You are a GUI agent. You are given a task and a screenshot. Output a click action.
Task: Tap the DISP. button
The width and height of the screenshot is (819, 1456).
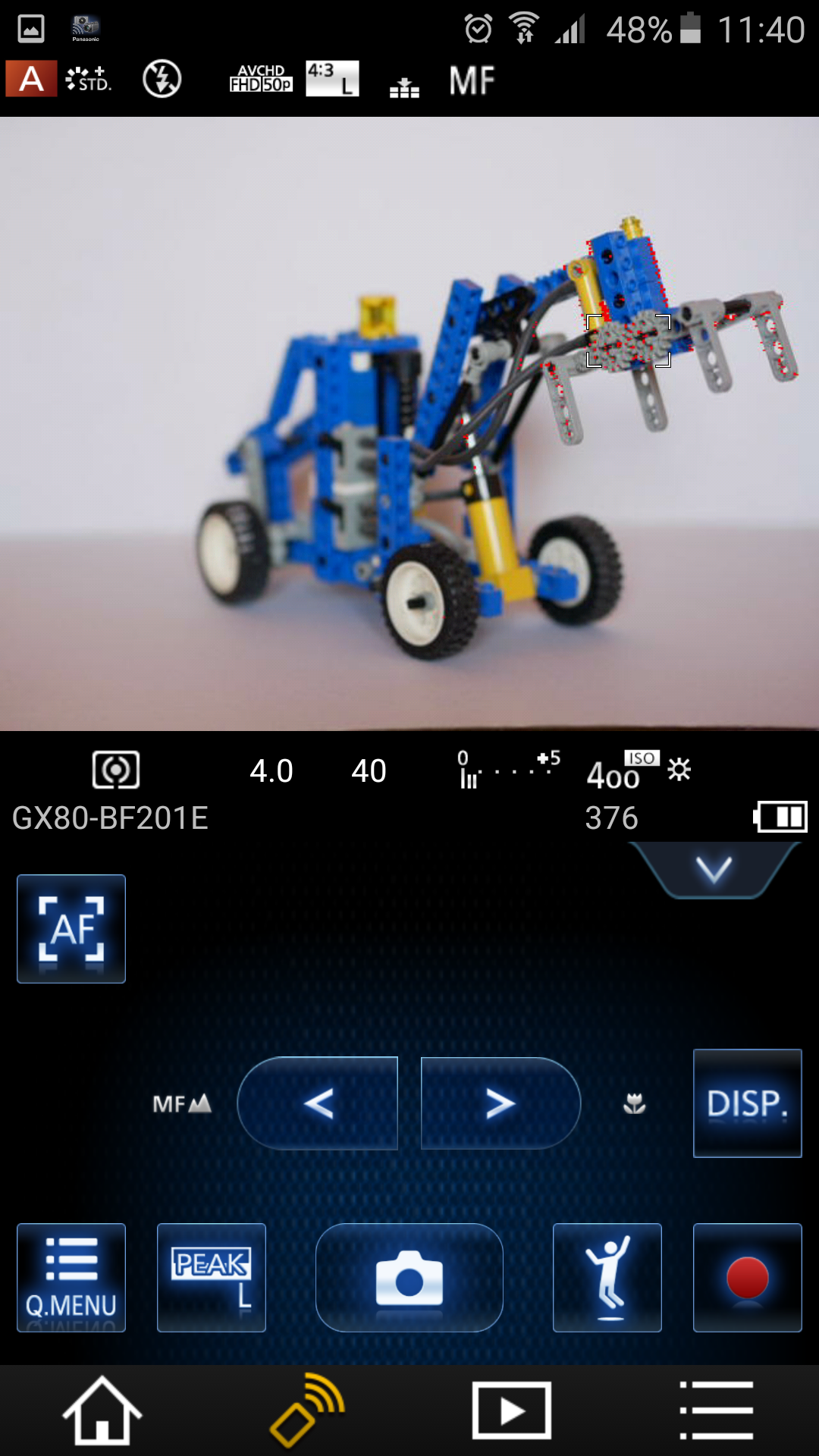(747, 1103)
